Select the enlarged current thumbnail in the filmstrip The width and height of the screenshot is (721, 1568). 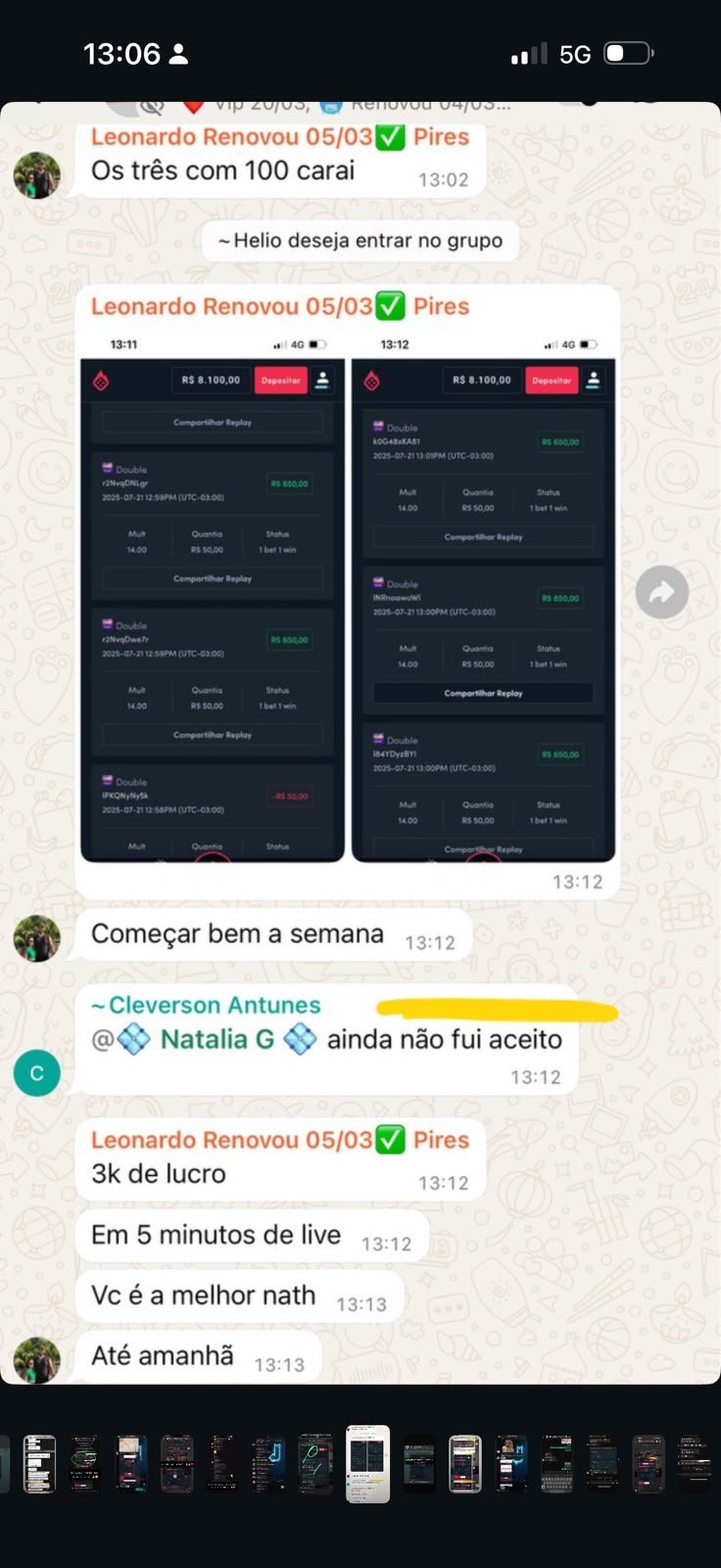[x=368, y=1463]
